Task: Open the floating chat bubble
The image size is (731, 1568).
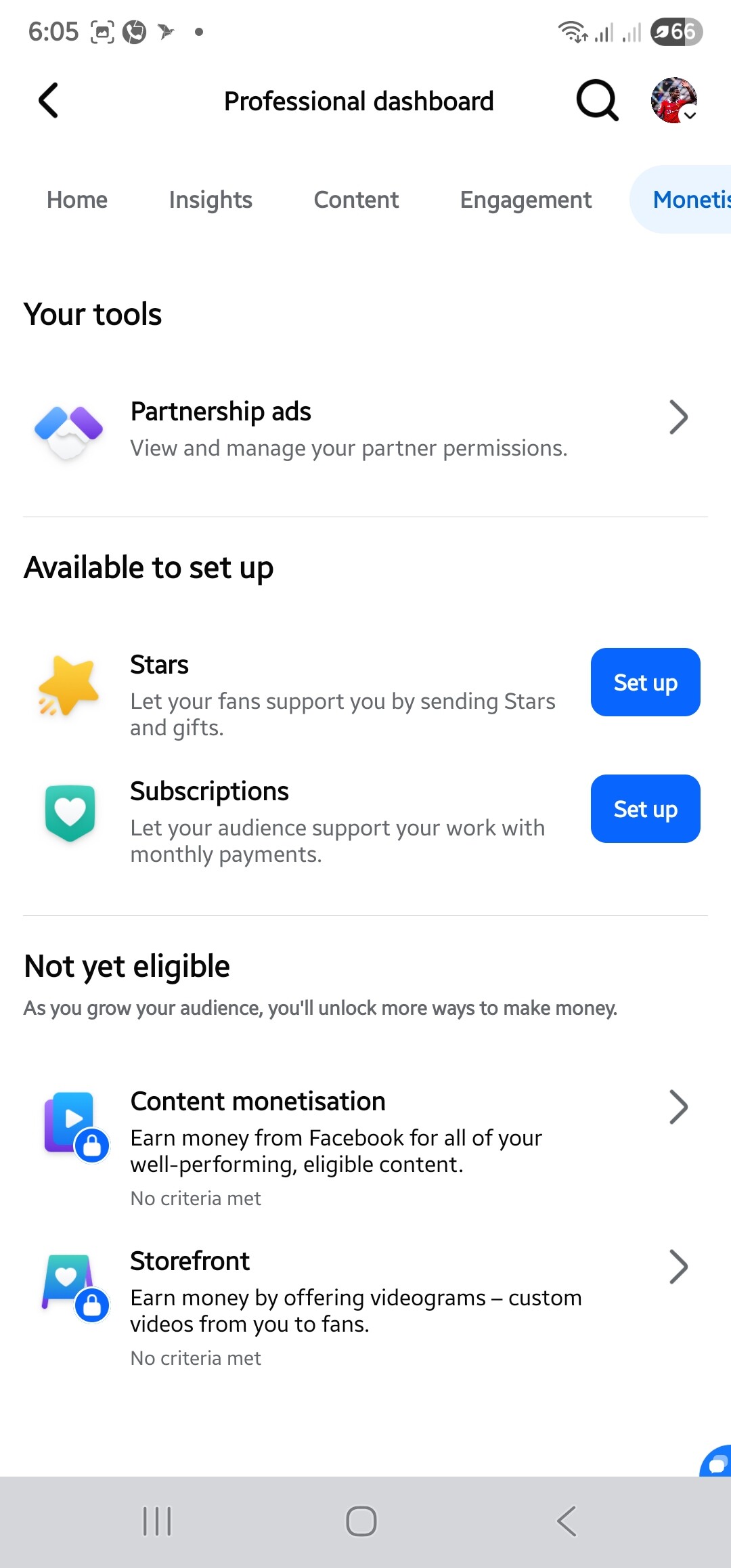Action: pyautogui.click(x=716, y=1461)
